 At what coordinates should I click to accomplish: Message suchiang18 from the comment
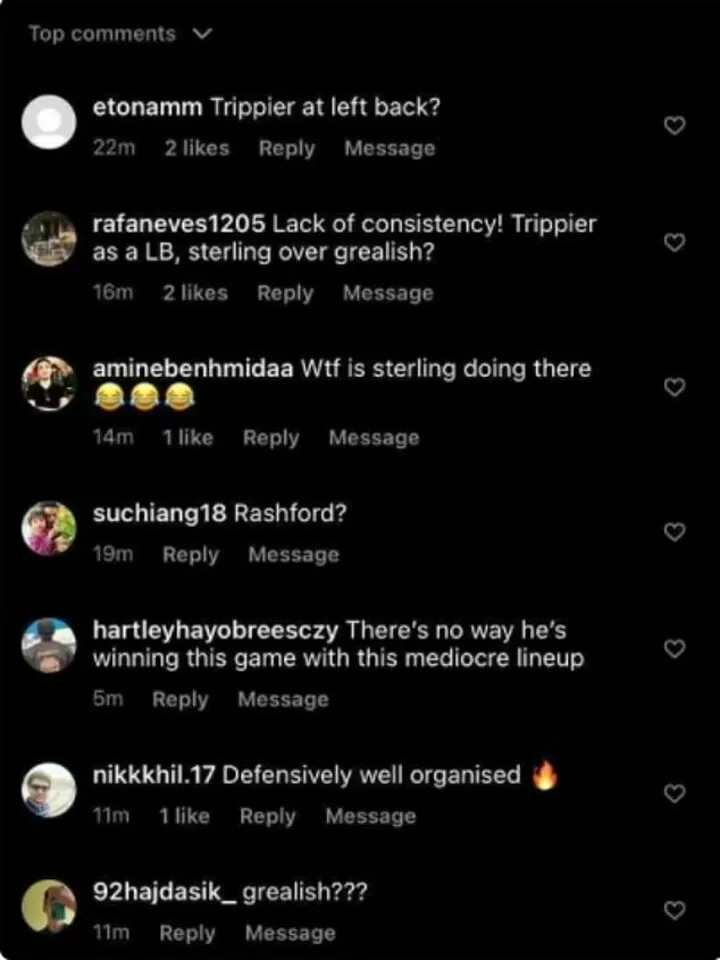pyautogui.click(x=293, y=554)
